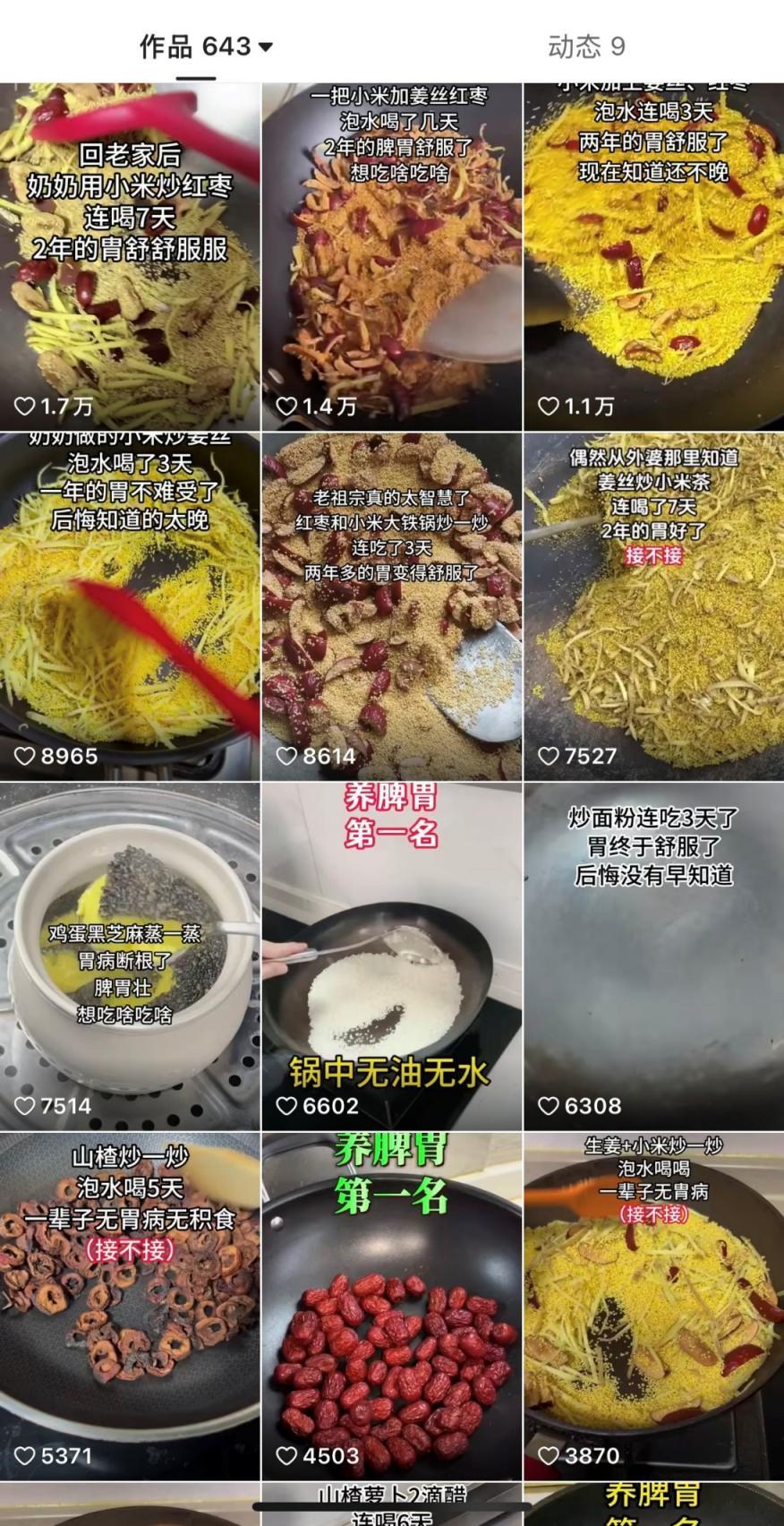Switch to the 动态 9 tab

[586, 46]
